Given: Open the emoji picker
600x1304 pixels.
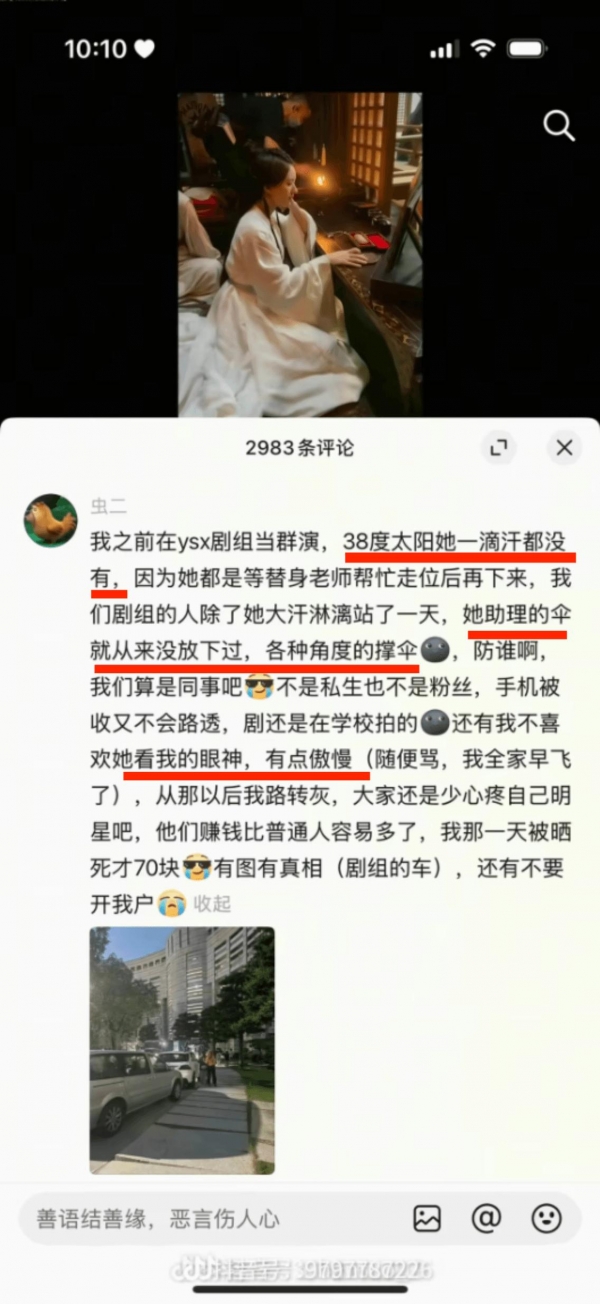Looking at the screenshot, I should coord(546,1218).
